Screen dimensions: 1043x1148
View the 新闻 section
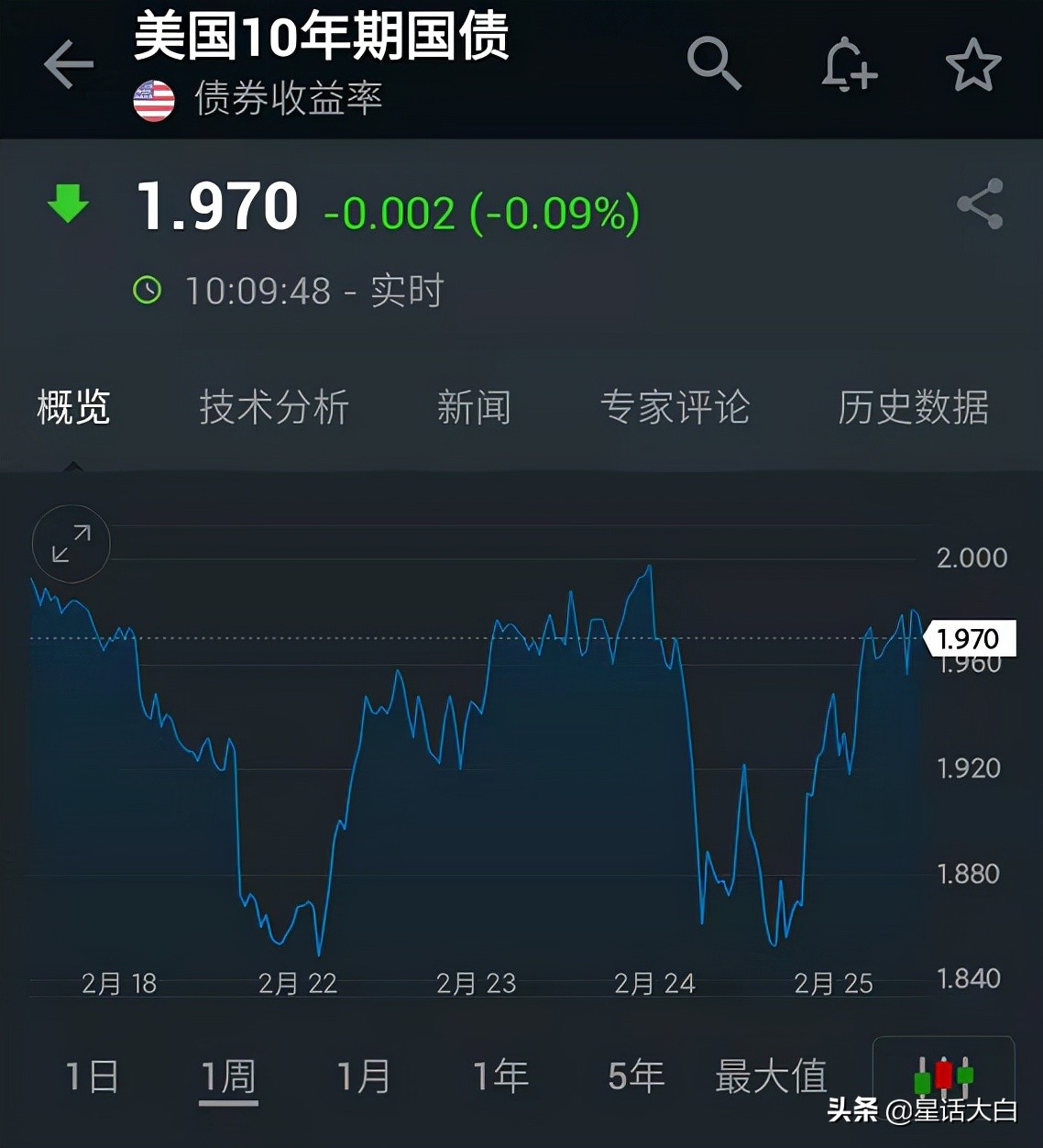tap(474, 408)
